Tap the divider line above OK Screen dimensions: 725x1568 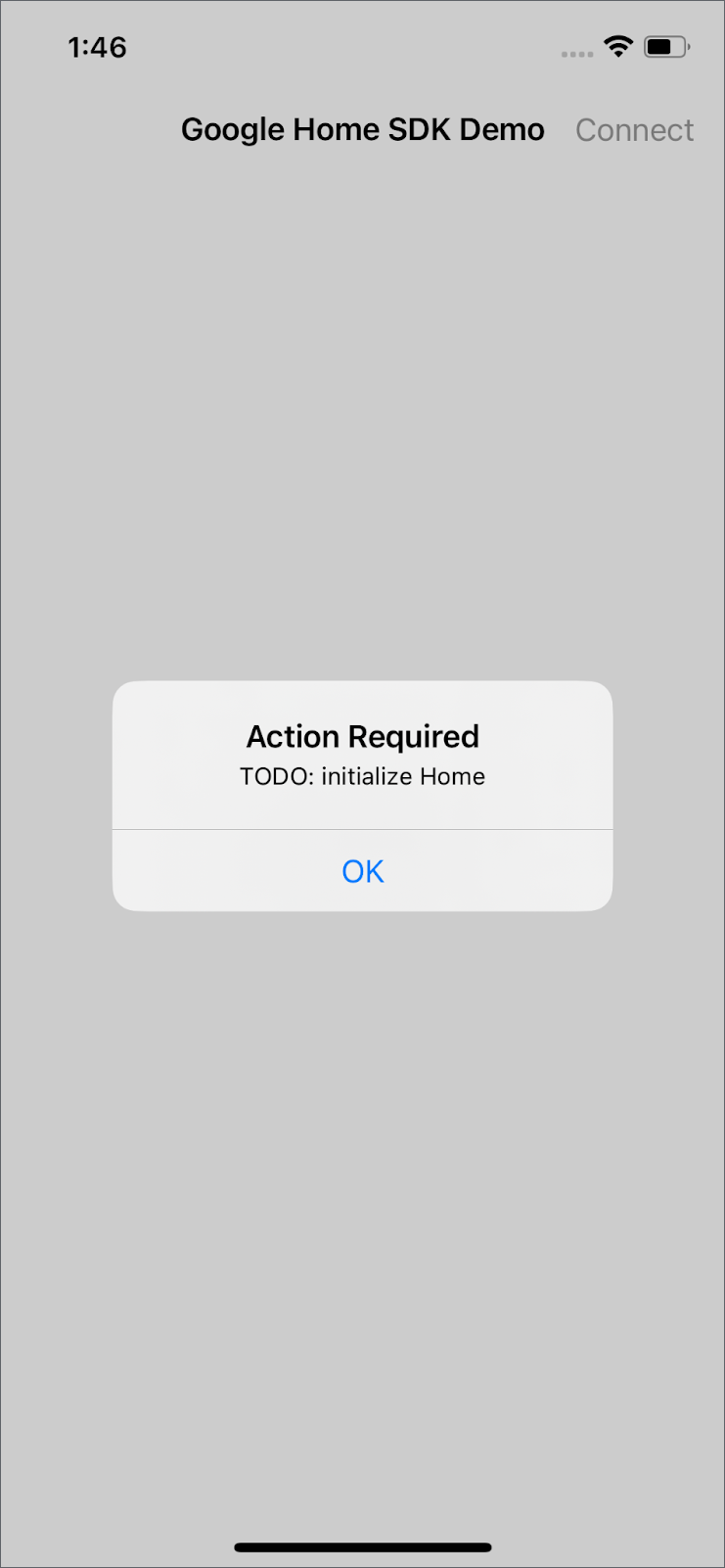pos(362,830)
